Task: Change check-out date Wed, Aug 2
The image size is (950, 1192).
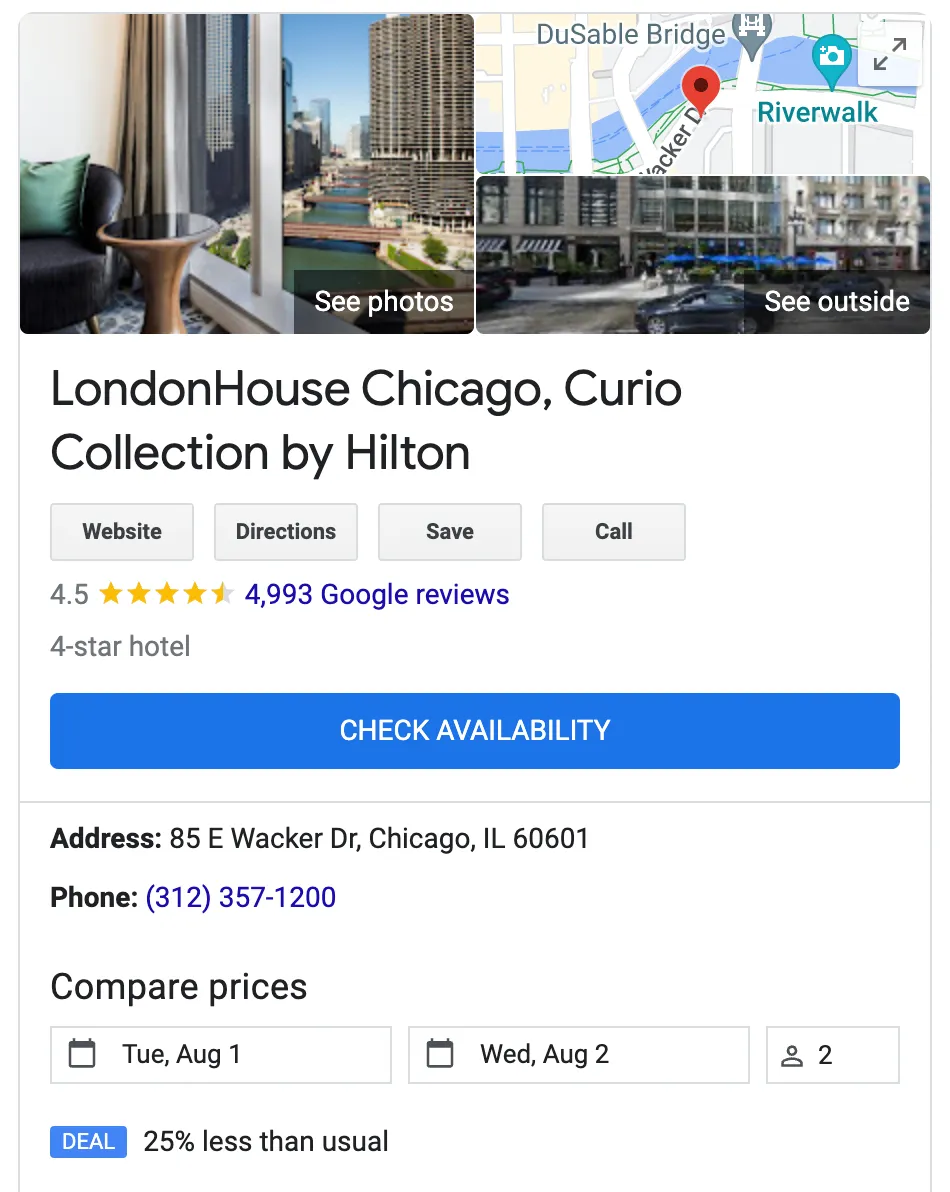Action: (579, 1055)
